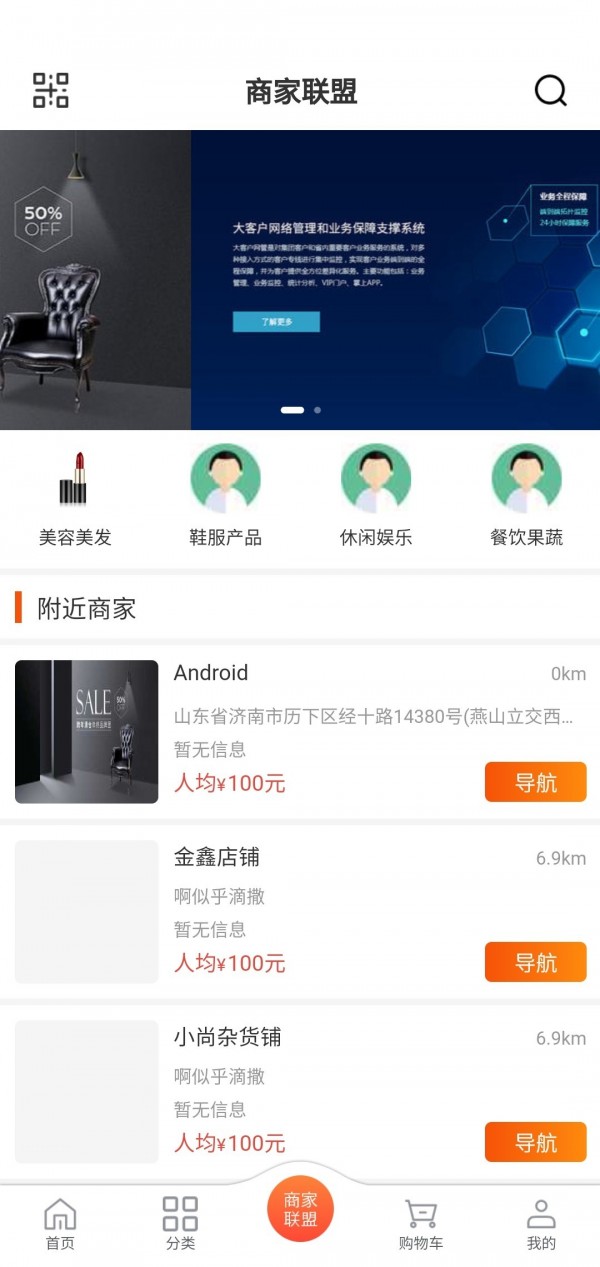Open the search icon
The height and width of the screenshot is (1267, 600).
[550, 91]
